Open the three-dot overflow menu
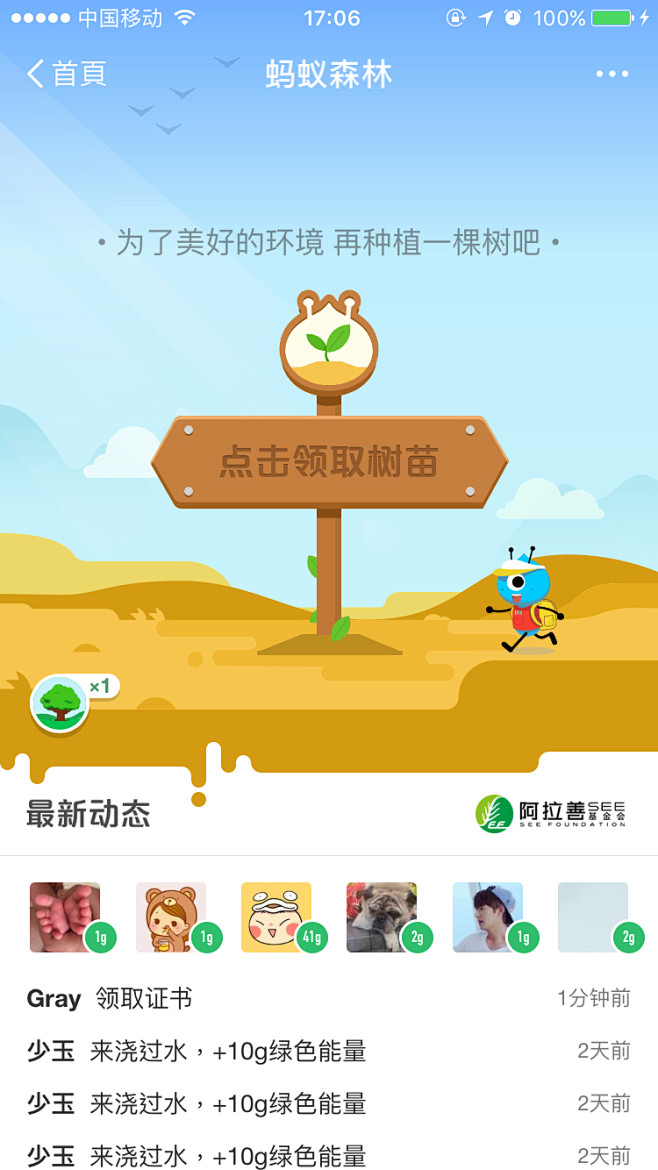 [x=612, y=74]
